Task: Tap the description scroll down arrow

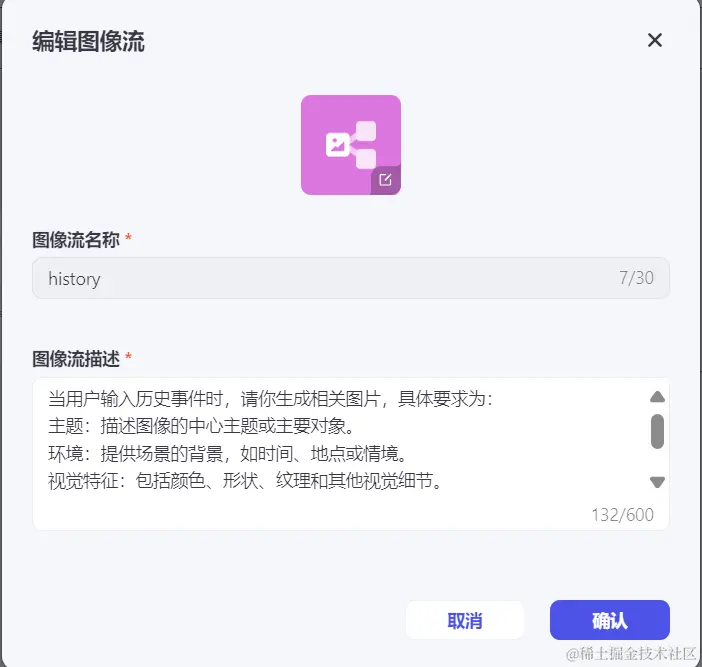Action: 657,482
